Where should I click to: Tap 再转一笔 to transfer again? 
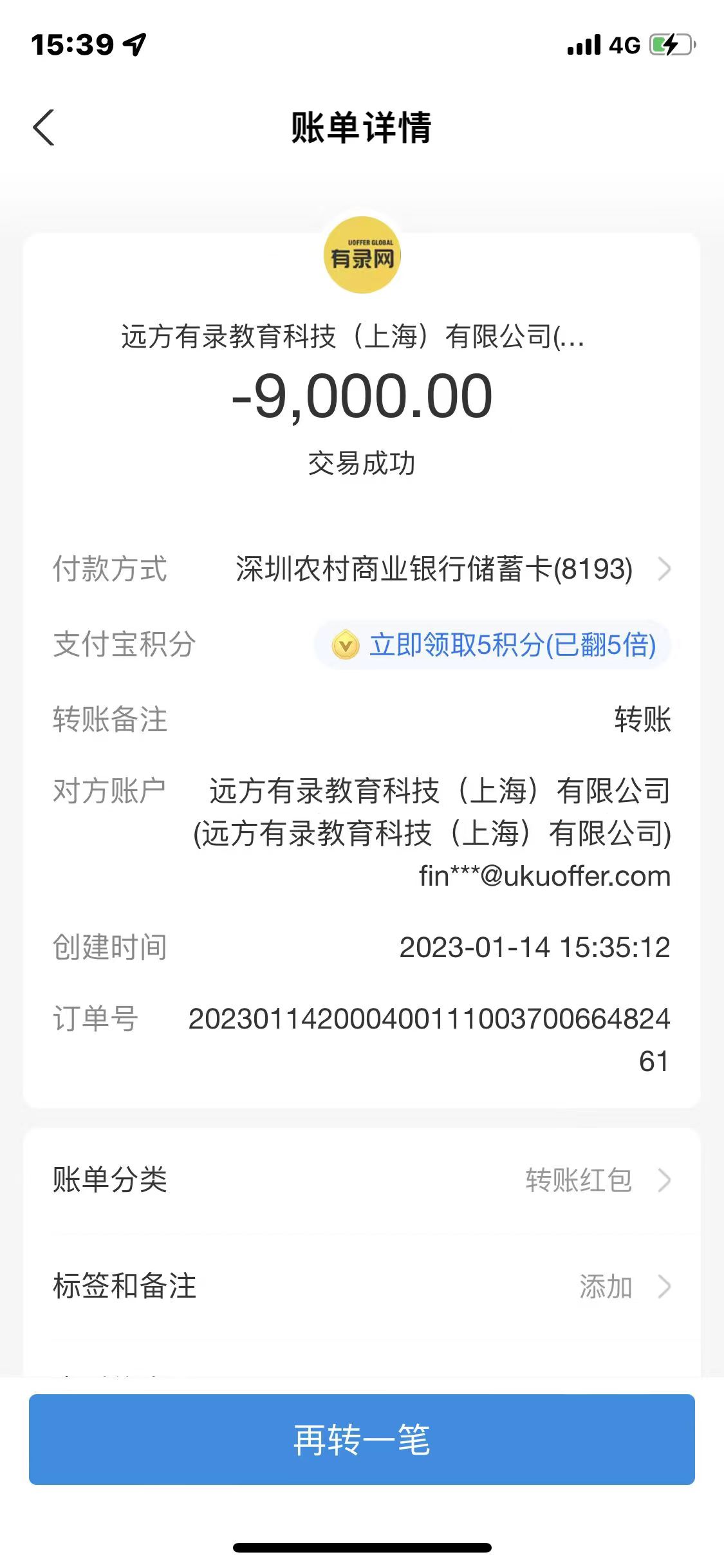(x=362, y=1439)
